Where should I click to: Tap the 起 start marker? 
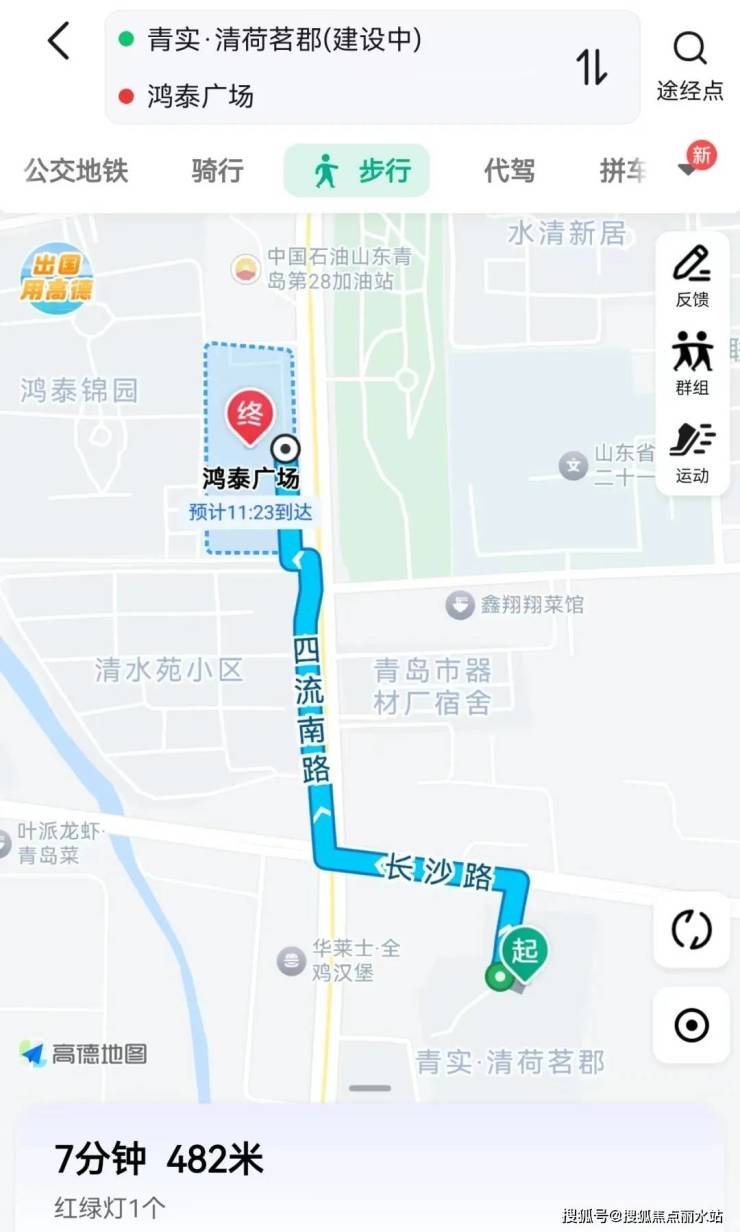(524, 950)
